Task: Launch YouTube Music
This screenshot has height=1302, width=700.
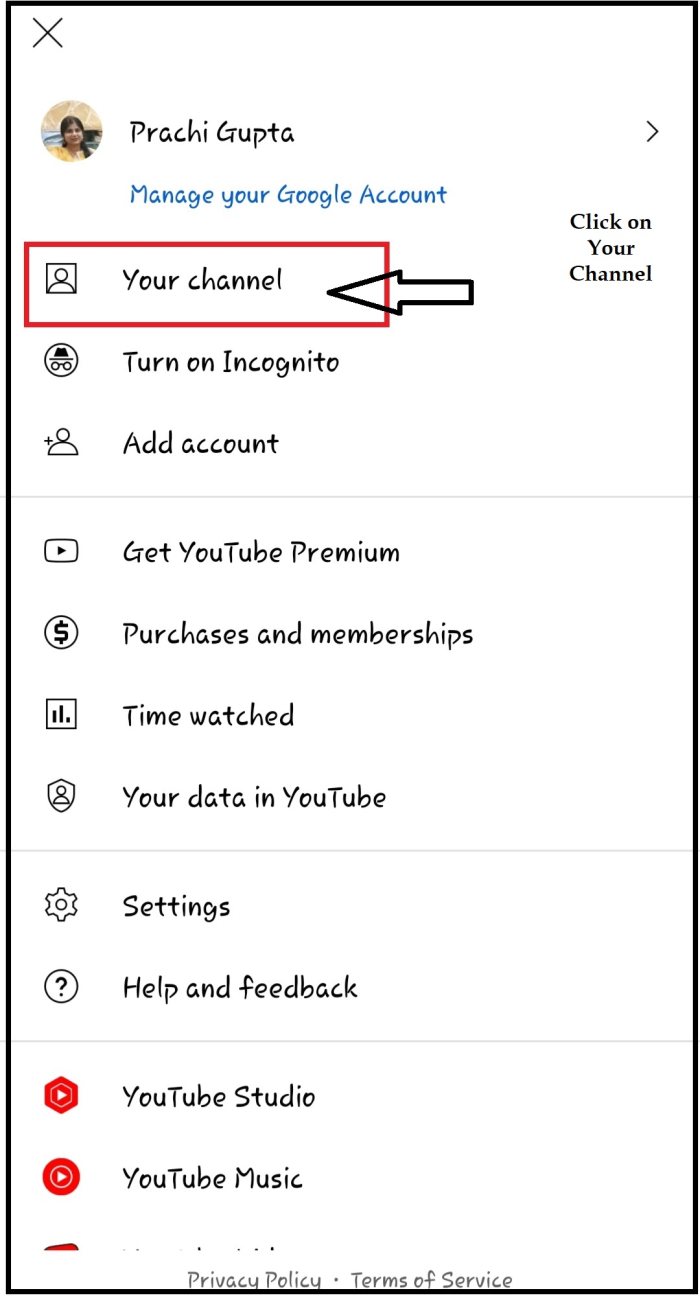Action: pyautogui.click(x=212, y=1178)
